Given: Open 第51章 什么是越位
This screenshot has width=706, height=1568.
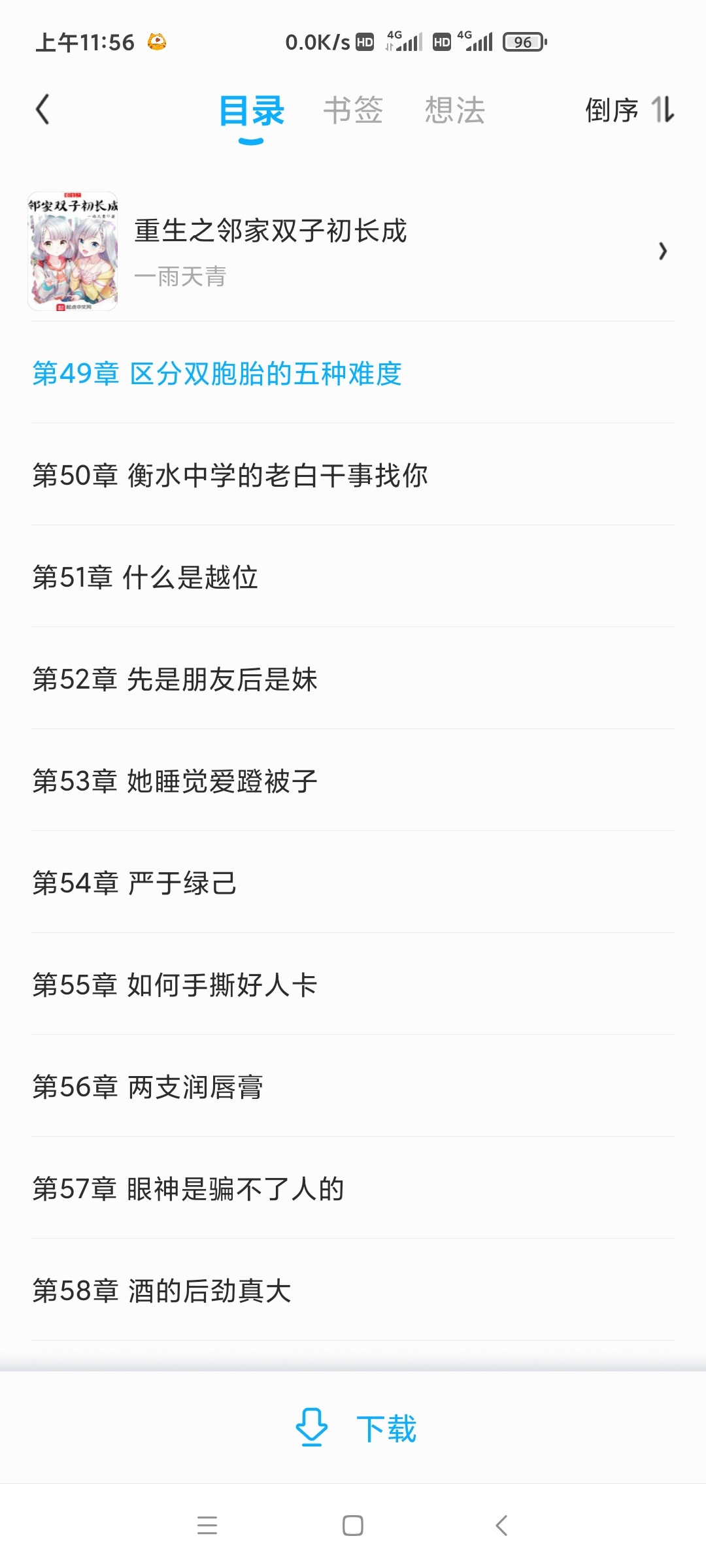Looking at the screenshot, I should [x=145, y=578].
